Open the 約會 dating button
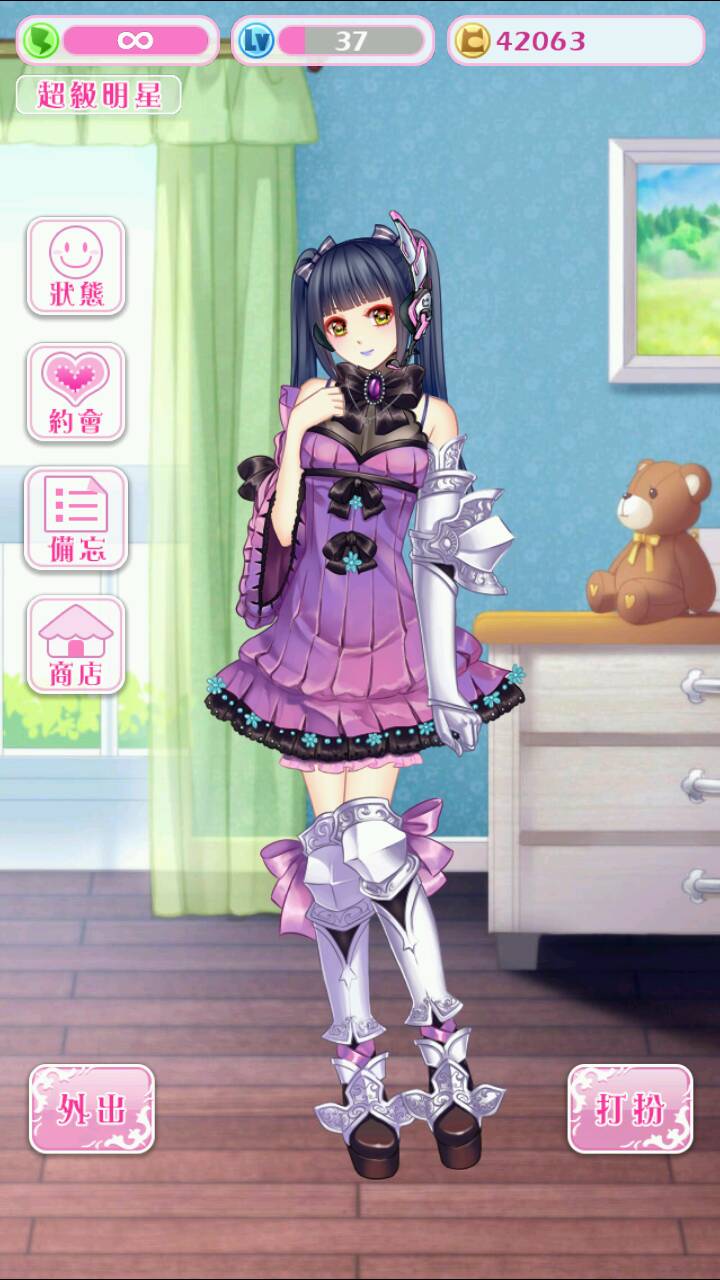 coord(76,392)
